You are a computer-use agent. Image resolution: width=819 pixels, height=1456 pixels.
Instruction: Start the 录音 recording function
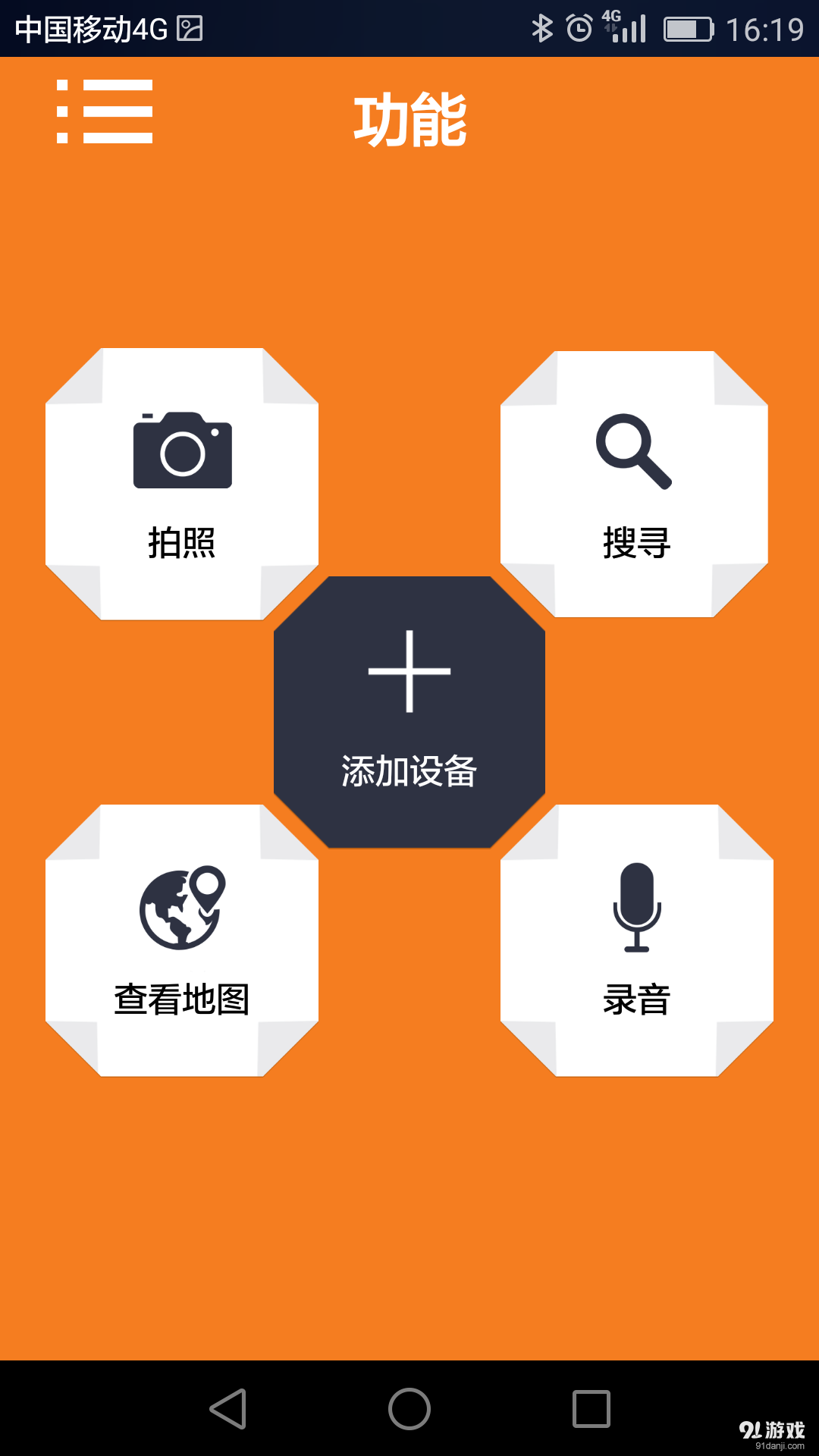[x=637, y=940]
